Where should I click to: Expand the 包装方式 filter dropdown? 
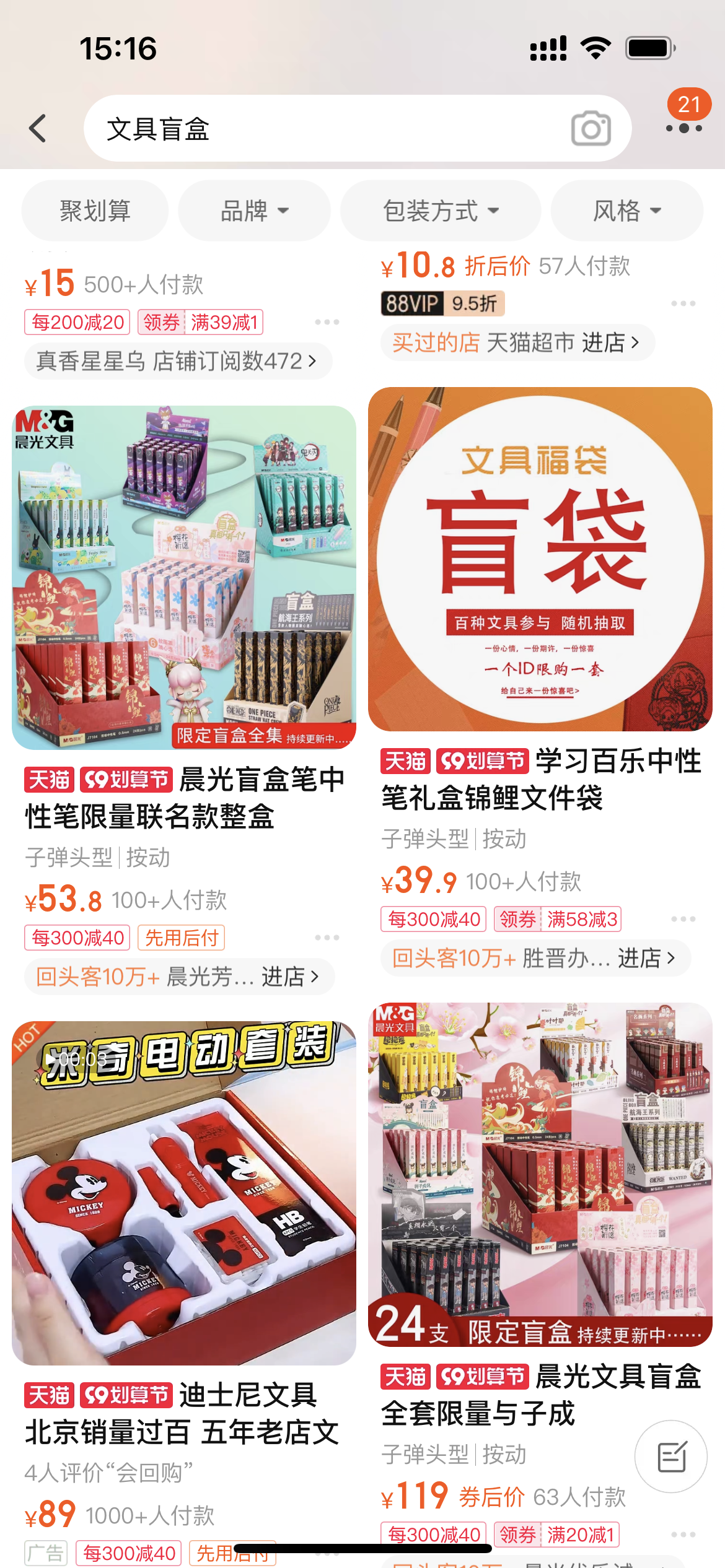pos(440,211)
